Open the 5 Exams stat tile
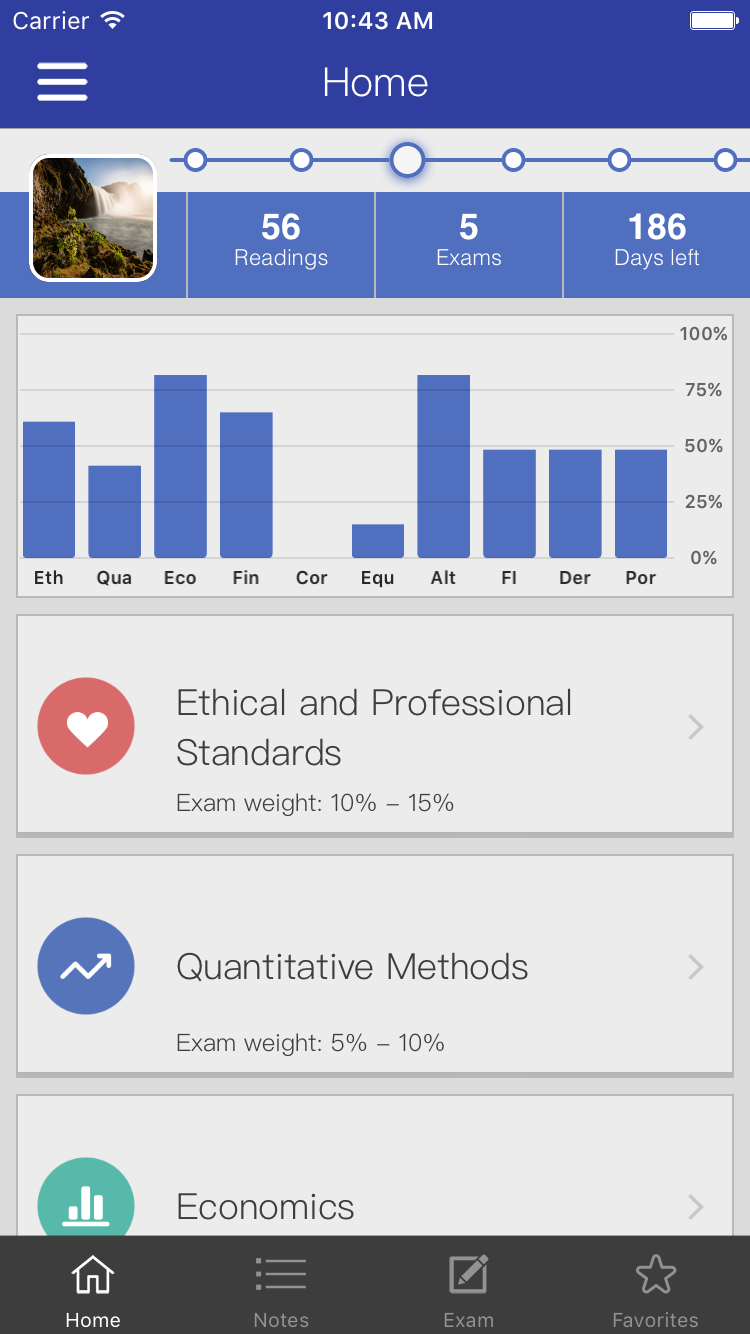The width and height of the screenshot is (750, 1334). tap(469, 245)
